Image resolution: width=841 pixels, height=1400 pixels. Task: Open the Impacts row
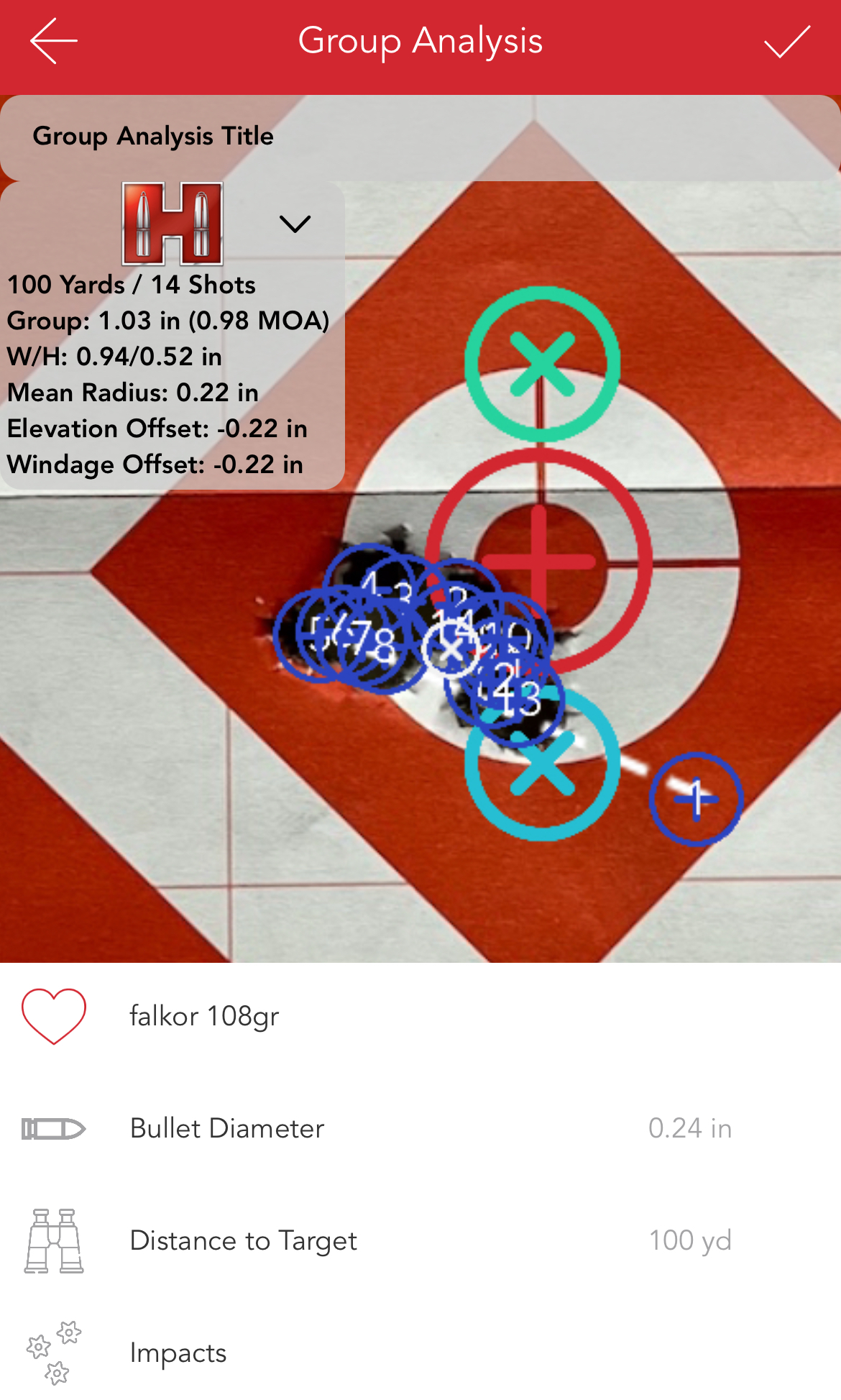(420, 1353)
